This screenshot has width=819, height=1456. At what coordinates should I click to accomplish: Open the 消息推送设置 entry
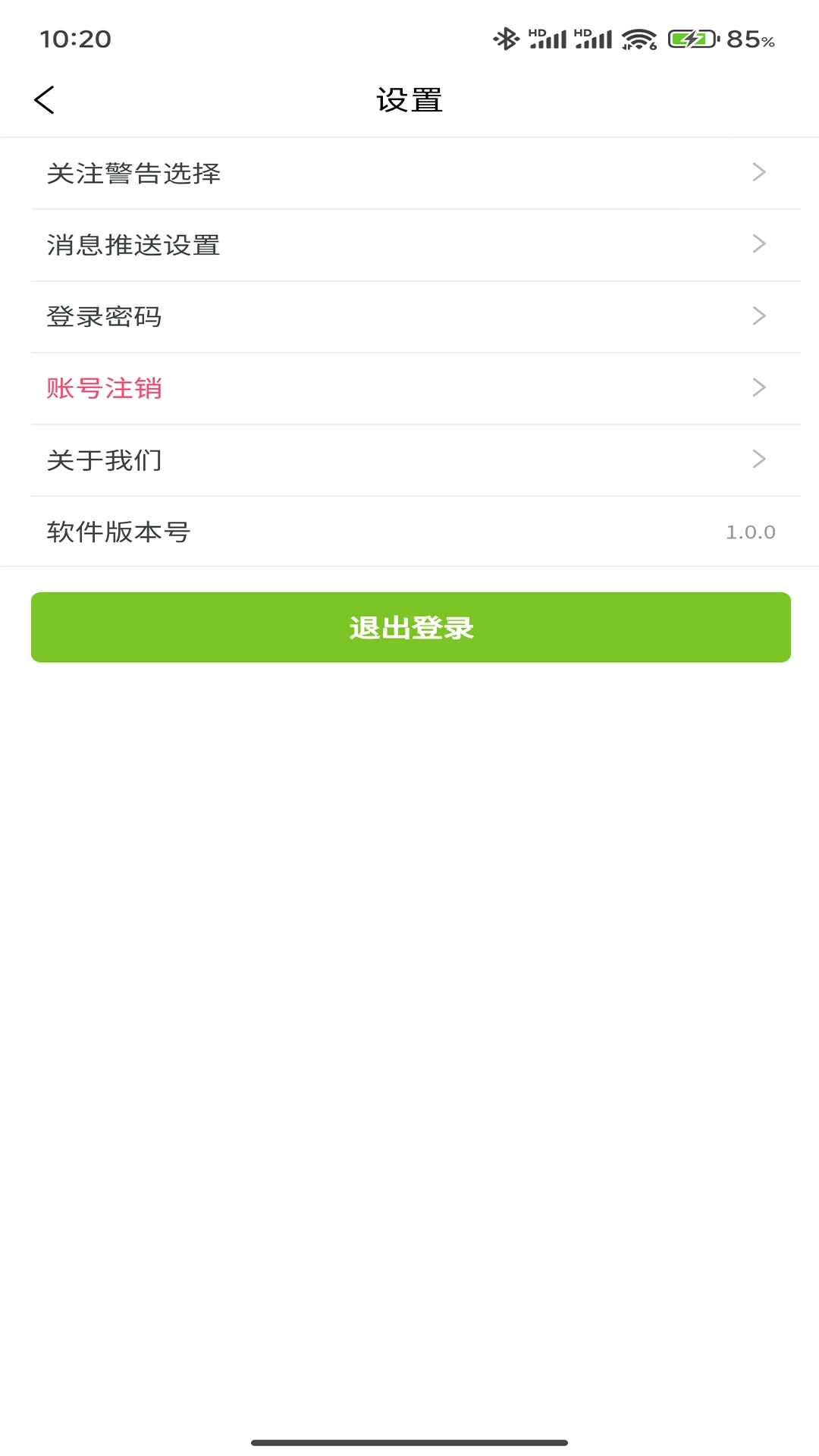tap(133, 244)
